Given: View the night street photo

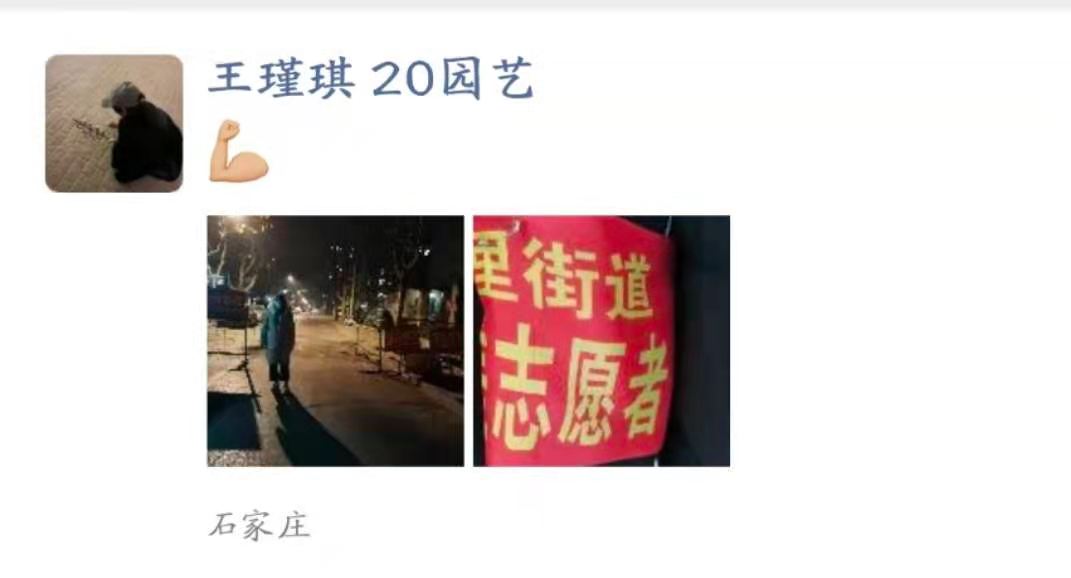Looking at the screenshot, I should point(335,341).
